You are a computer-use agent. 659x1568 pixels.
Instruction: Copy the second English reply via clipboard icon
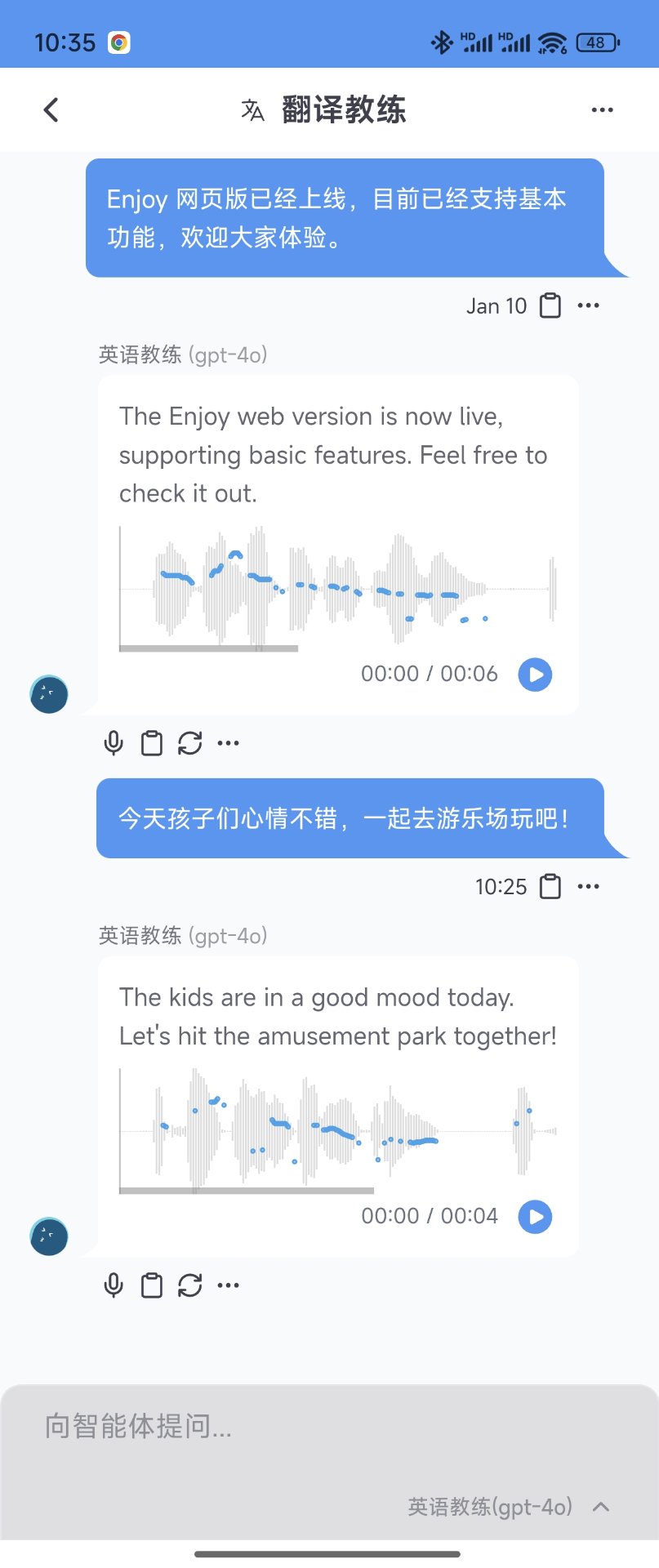tap(152, 1284)
